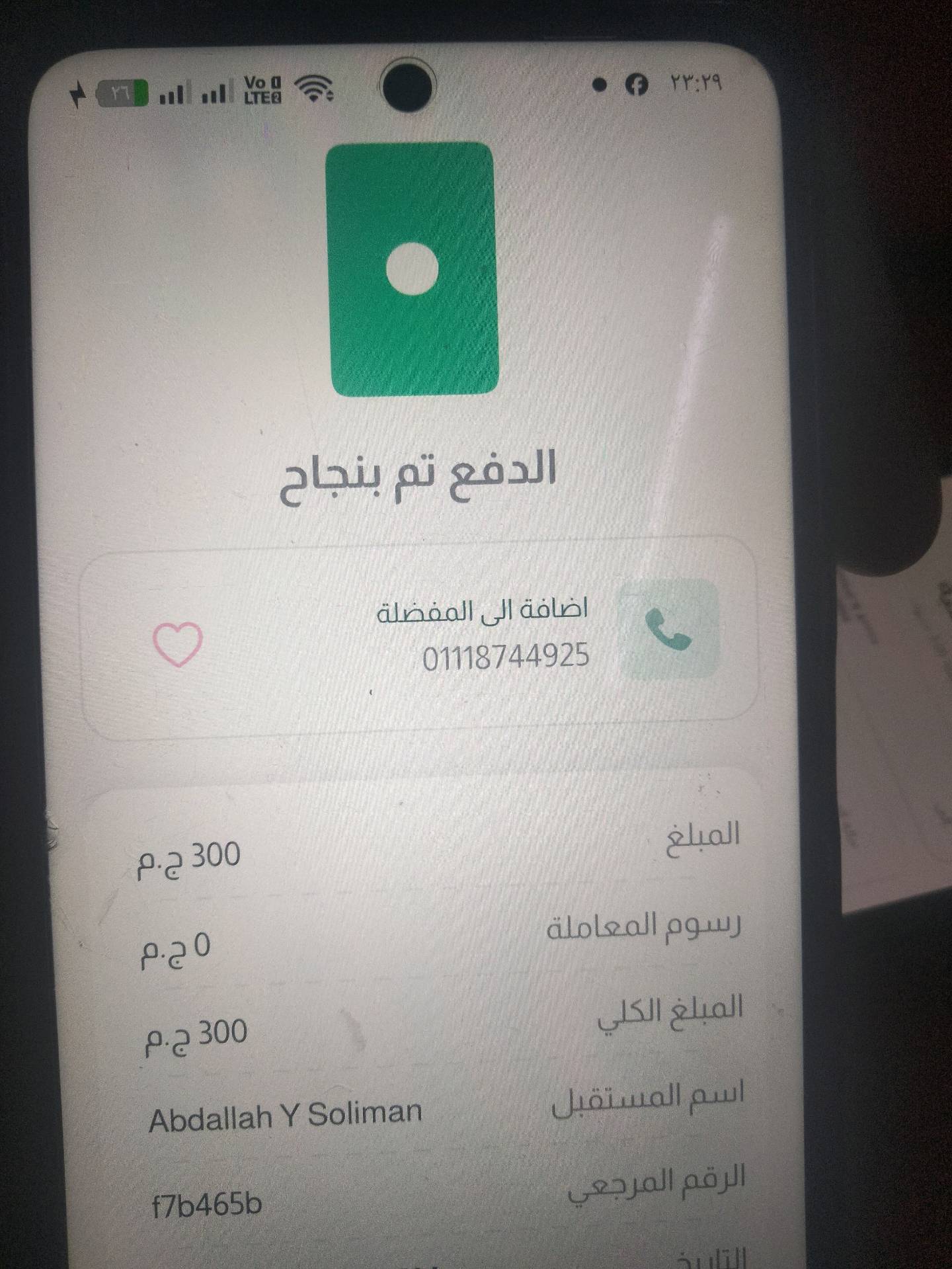Screen dimensions: 952x1269
Task: Add 01118744925 to favorites with heart
Action: [x=178, y=643]
